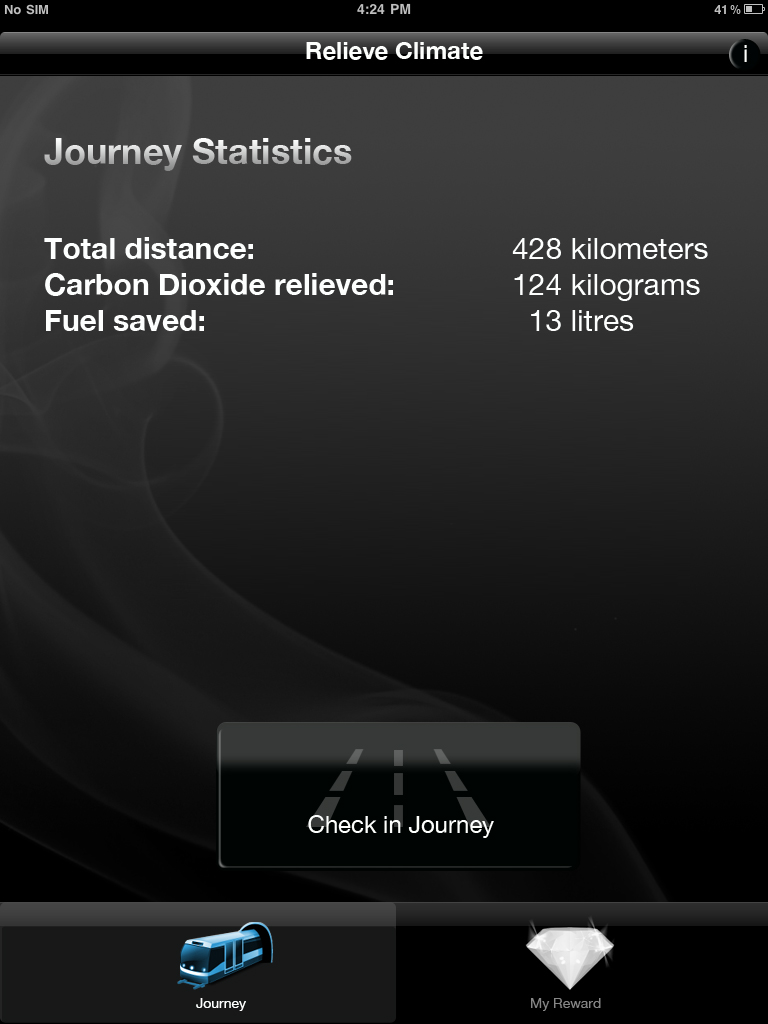Screen dimensions: 768x1024
Task: Tap the Check in Journey button
Action: (399, 795)
